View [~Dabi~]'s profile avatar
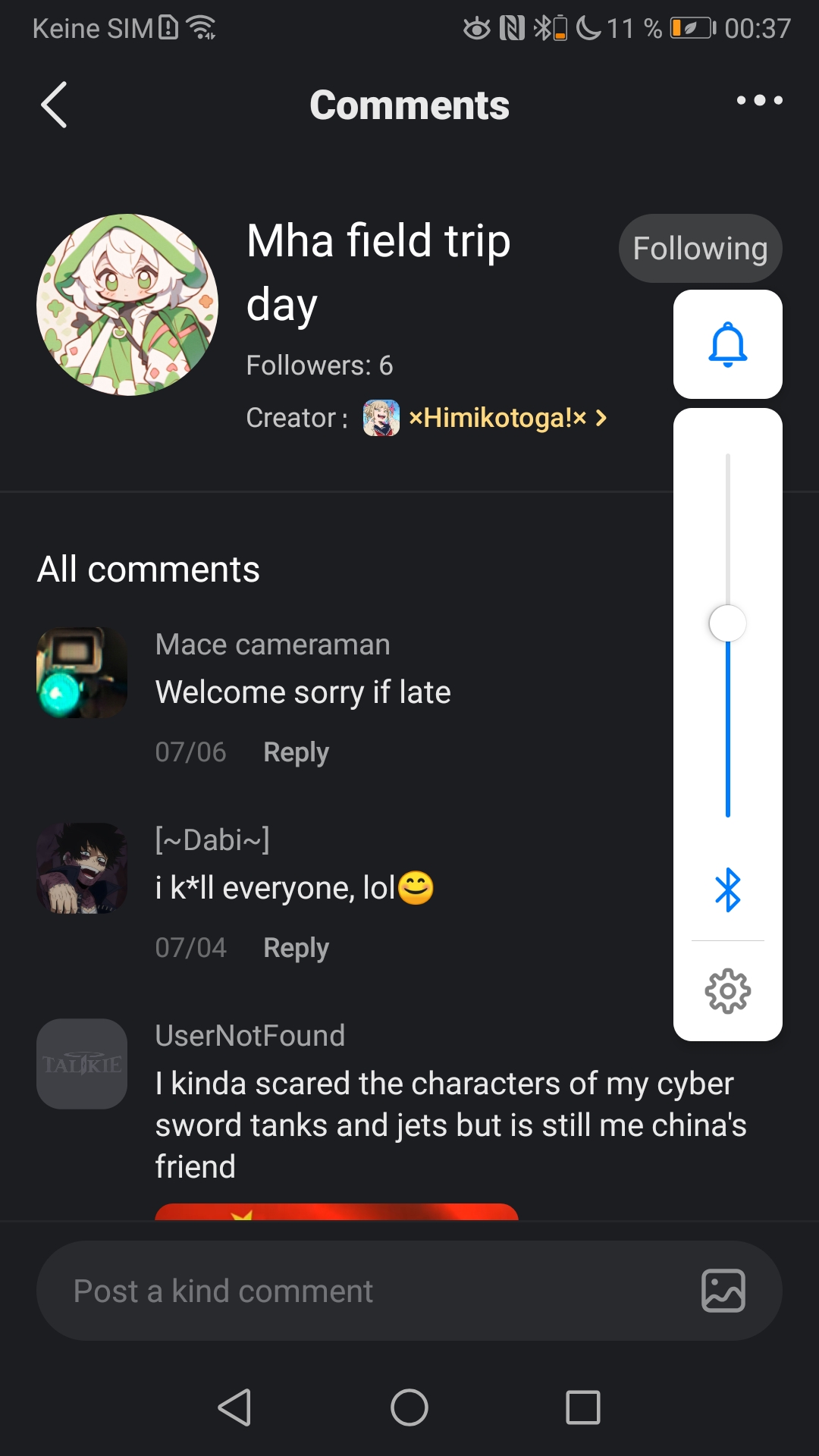The height and width of the screenshot is (1456, 819). click(82, 868)
